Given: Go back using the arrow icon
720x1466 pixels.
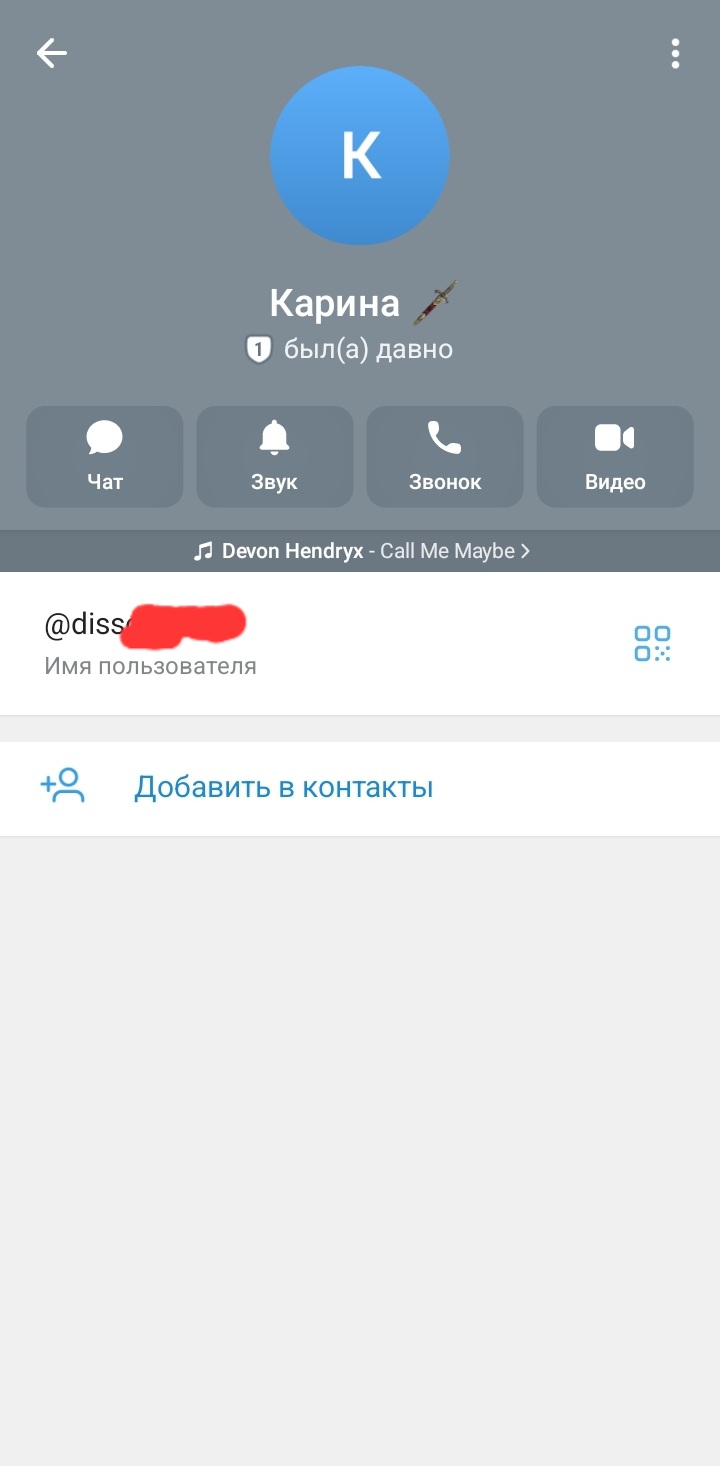Looking at the screenshot, I should 52,53.
